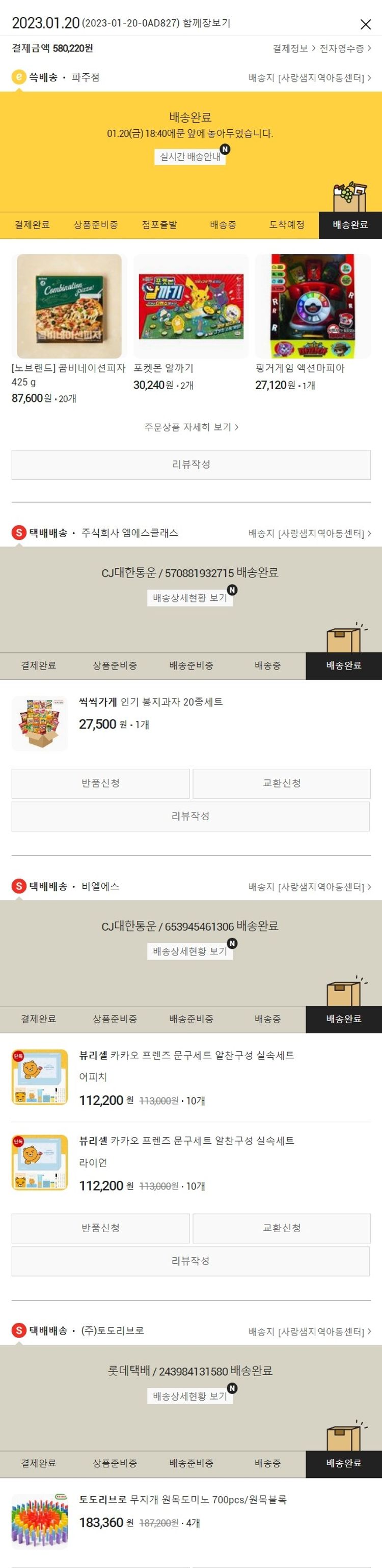View 배송상세현황 for tracking 570881932715

coord(189,598)
